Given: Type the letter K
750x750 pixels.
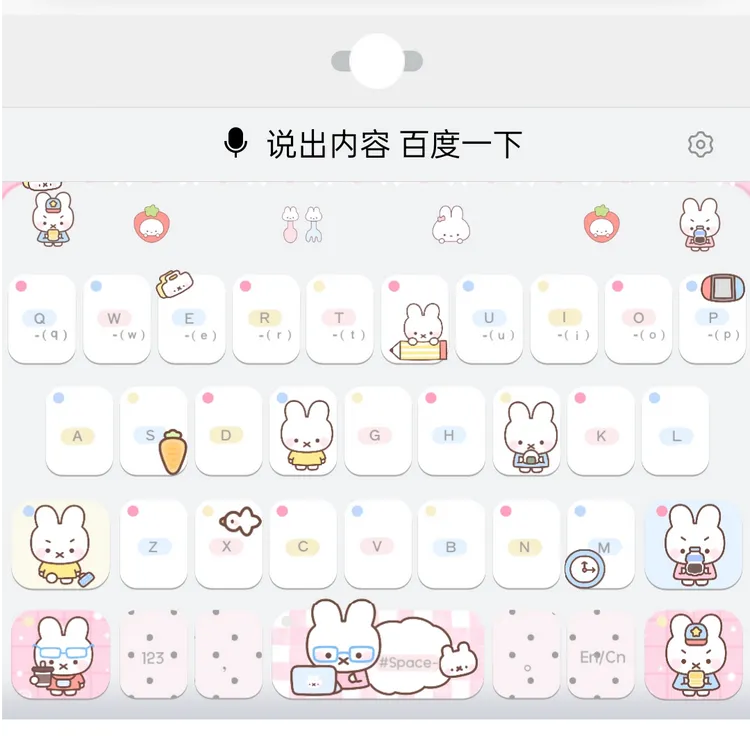Looking at the screenshot, I should tap(601, 431).
